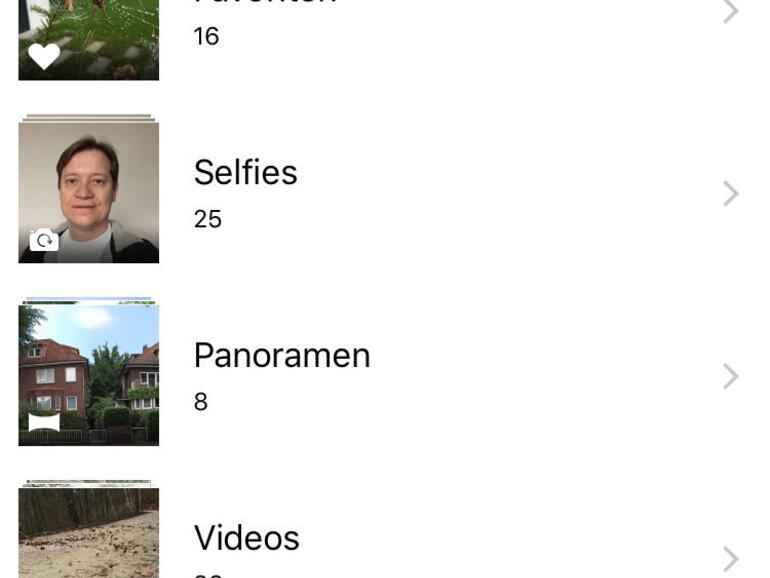Open the Selfies album

(x=245, y=173)
